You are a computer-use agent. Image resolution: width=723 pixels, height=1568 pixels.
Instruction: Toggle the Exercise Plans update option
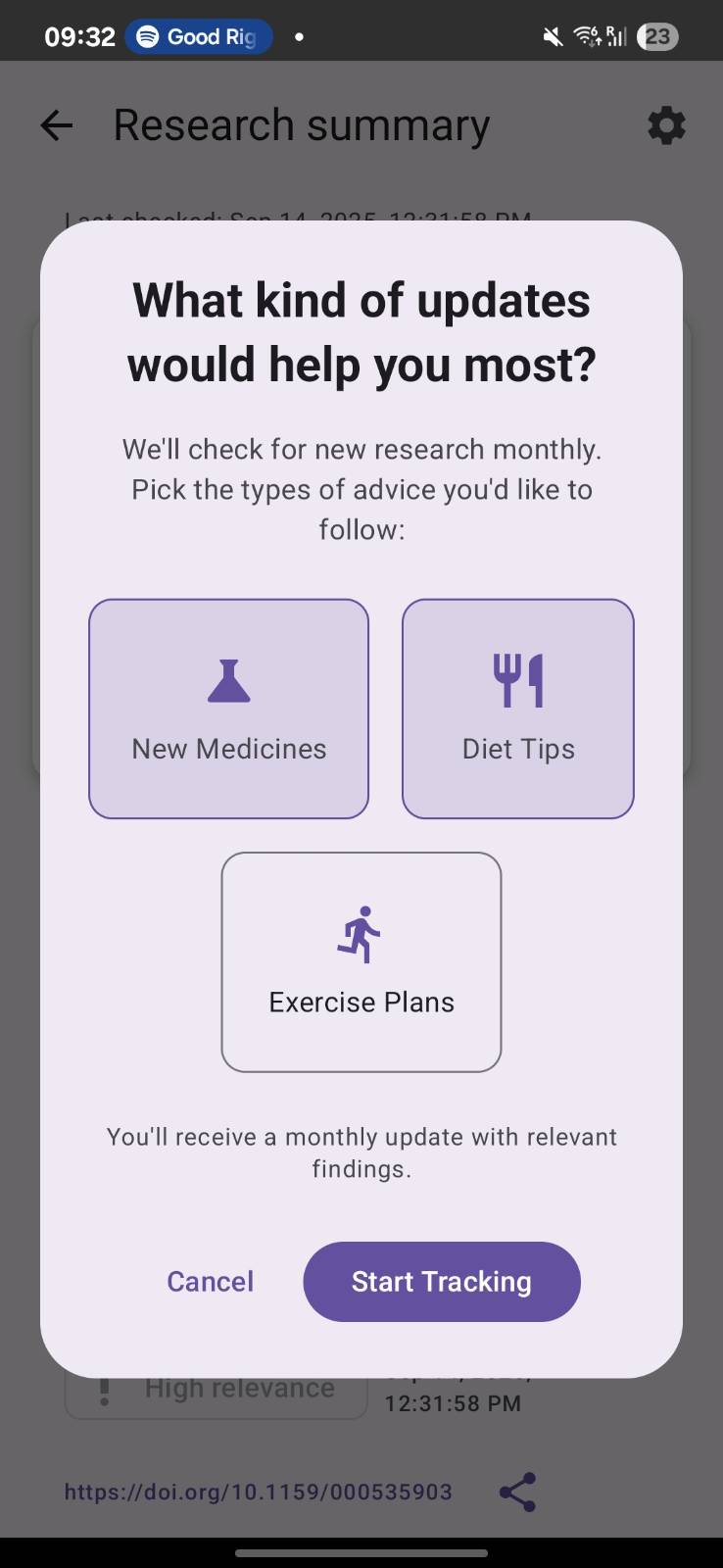361,961
